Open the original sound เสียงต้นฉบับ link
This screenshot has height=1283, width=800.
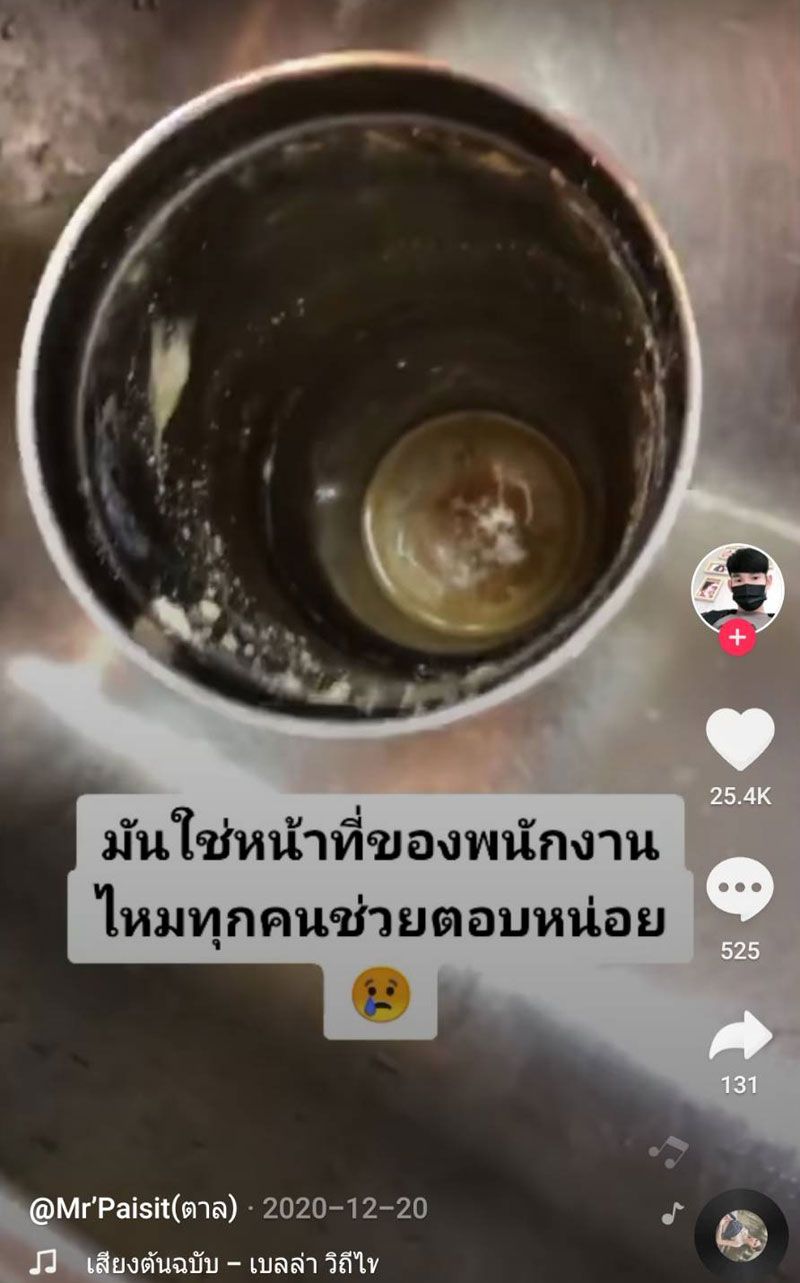click(x=232, y=1262)
